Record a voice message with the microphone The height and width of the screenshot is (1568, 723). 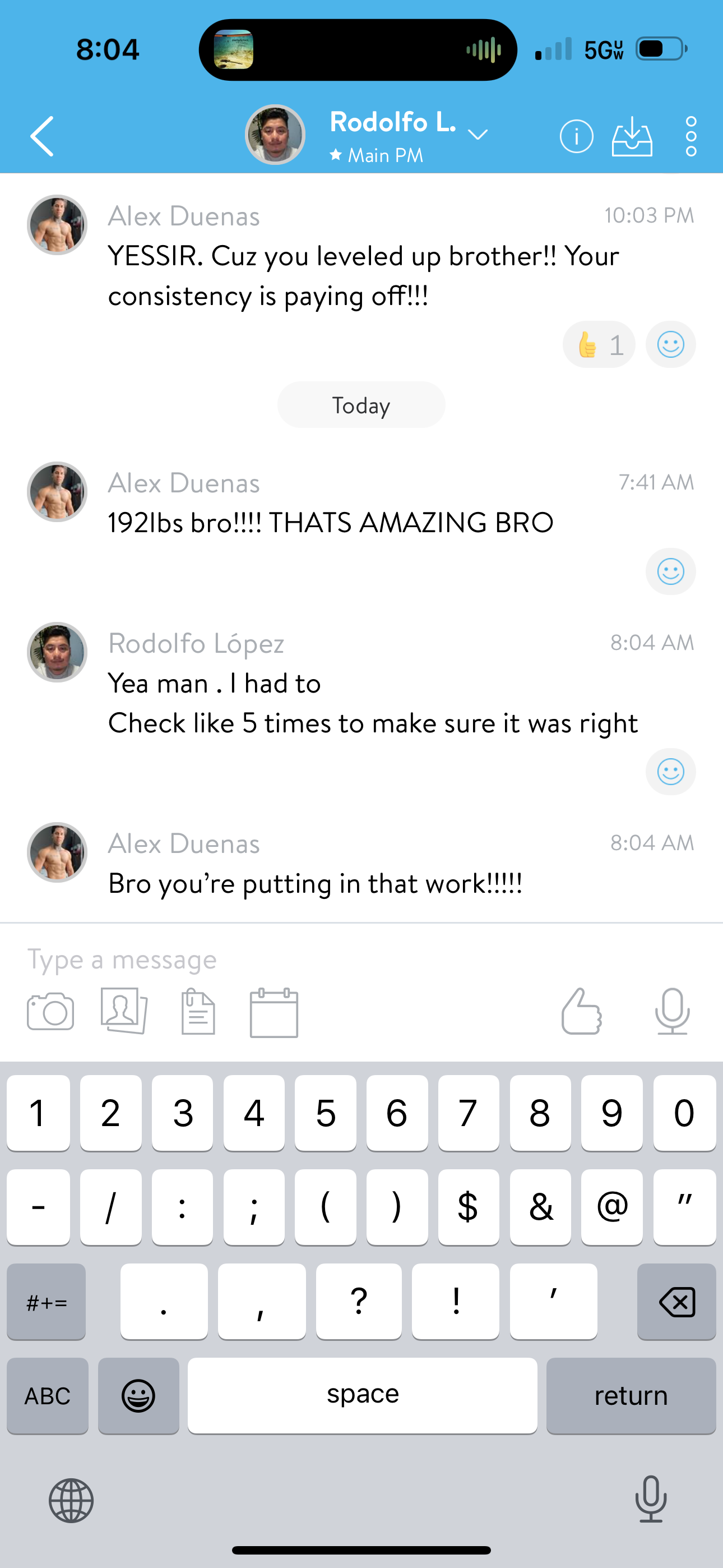(672, 1012)
